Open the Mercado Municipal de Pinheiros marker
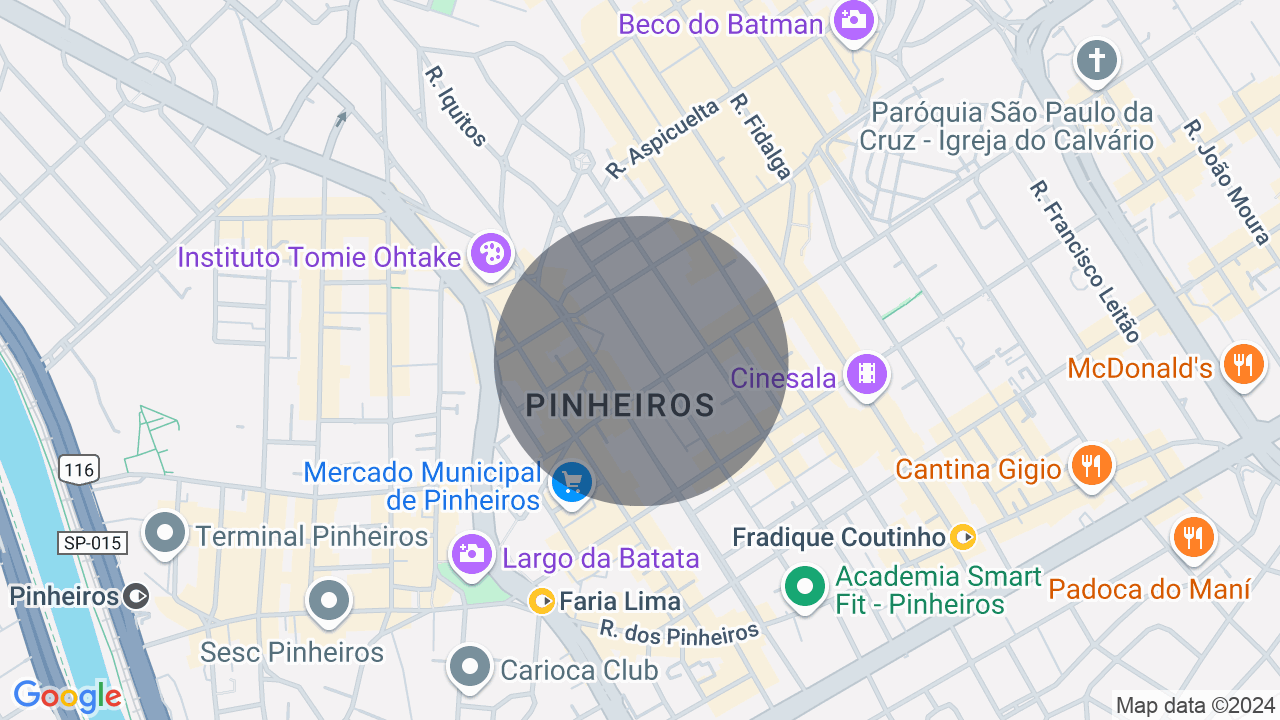Image resolution: width=1280 pixels, height=720 pixels. (572, 483)
